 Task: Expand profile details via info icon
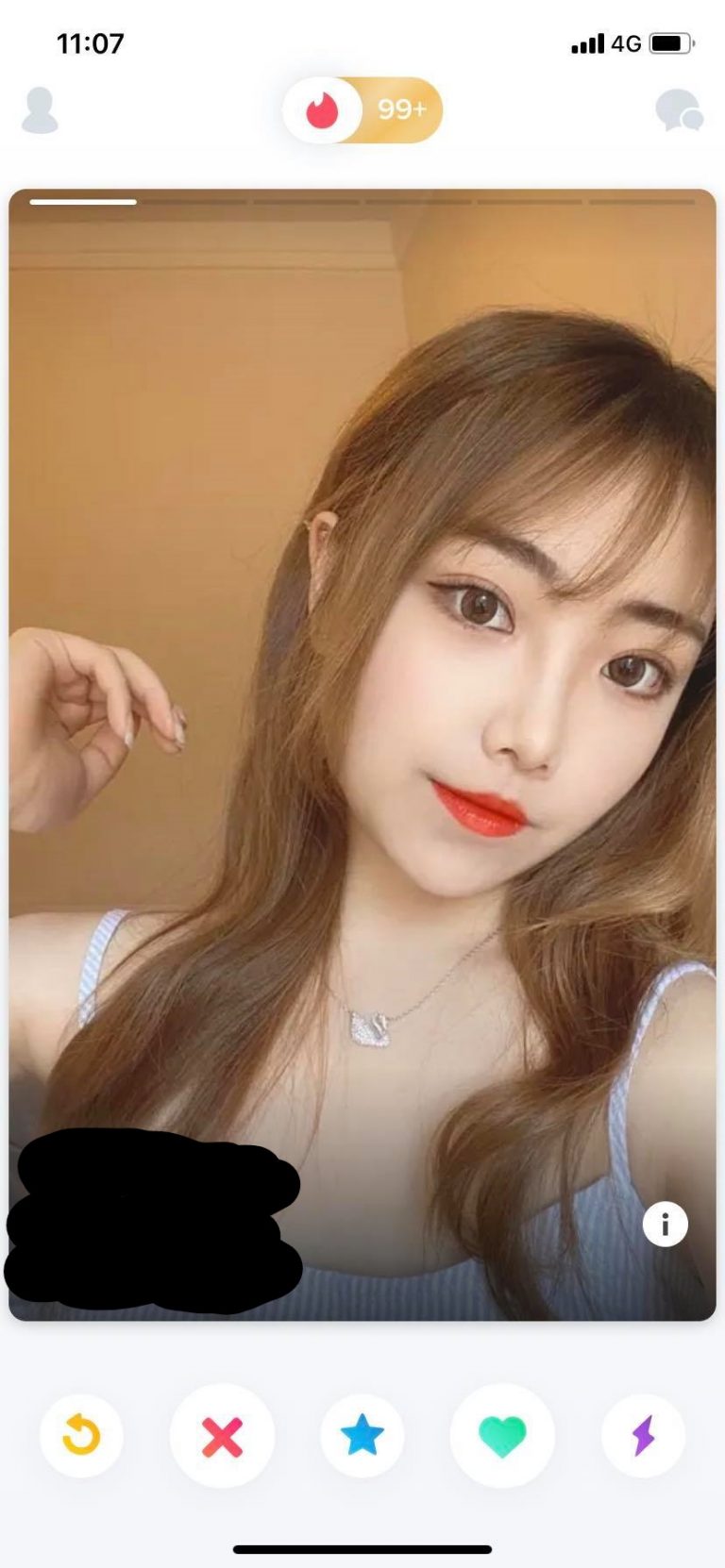[x=665, y=1224]
